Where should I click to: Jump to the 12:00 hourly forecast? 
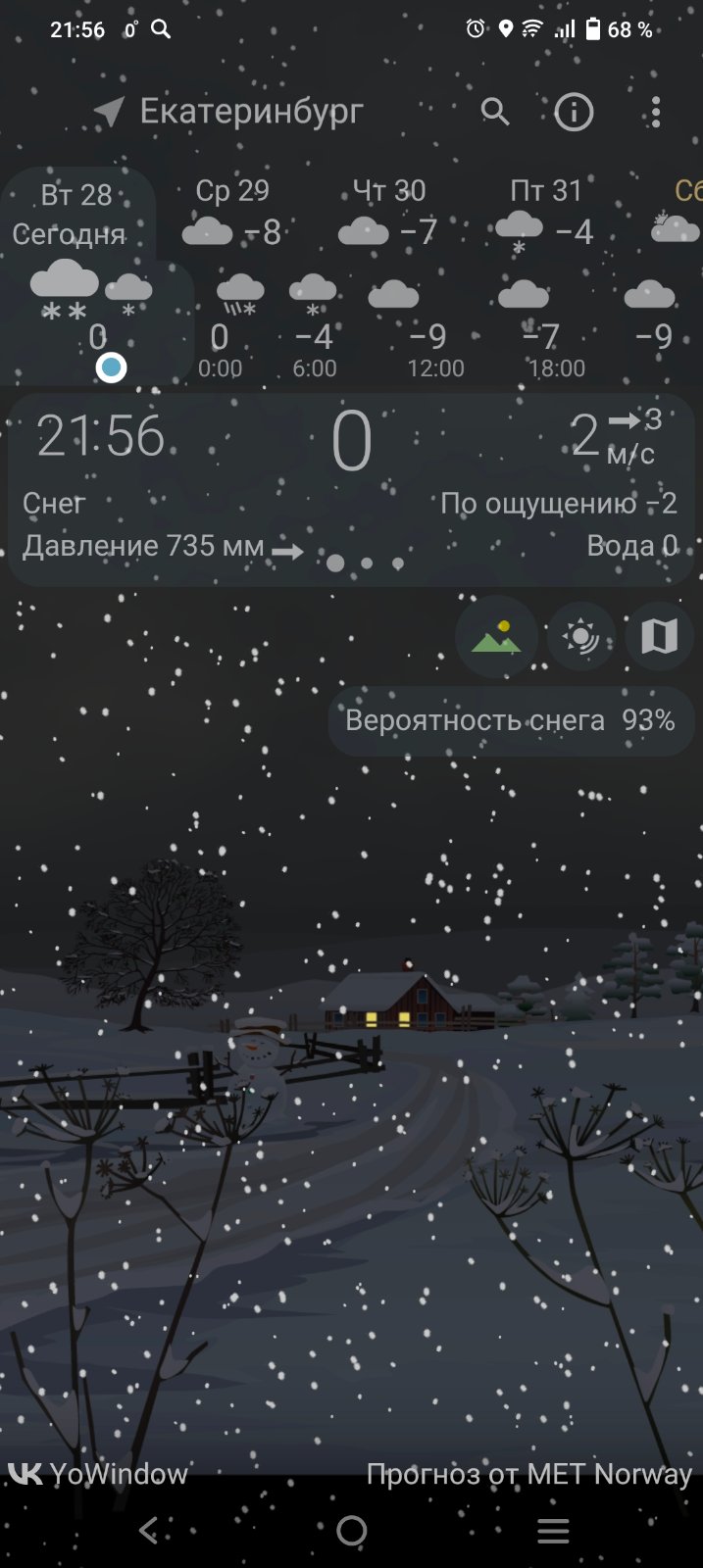(435, 328)
